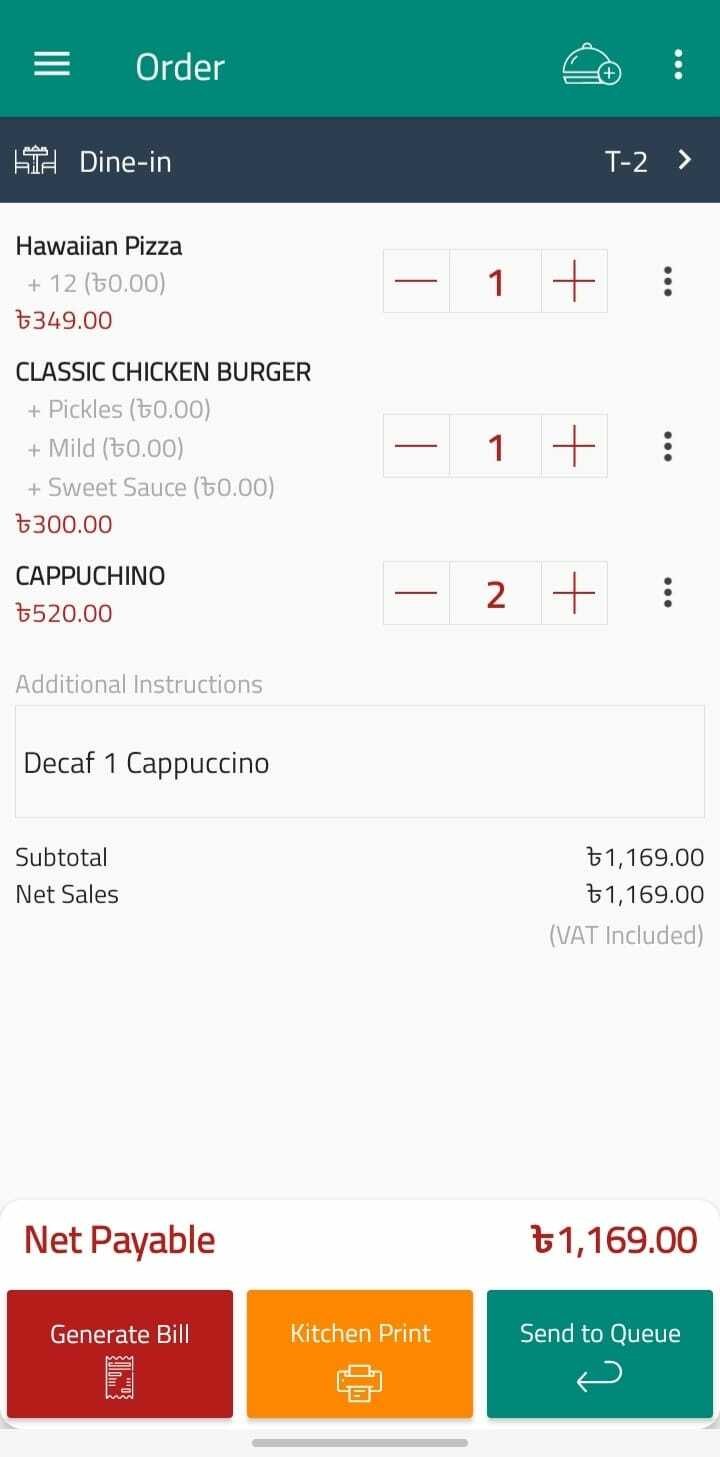720x1457 pixels.
Task: Decrease Hawaiian Pizza quantity
Action: [x=416, y=282]
